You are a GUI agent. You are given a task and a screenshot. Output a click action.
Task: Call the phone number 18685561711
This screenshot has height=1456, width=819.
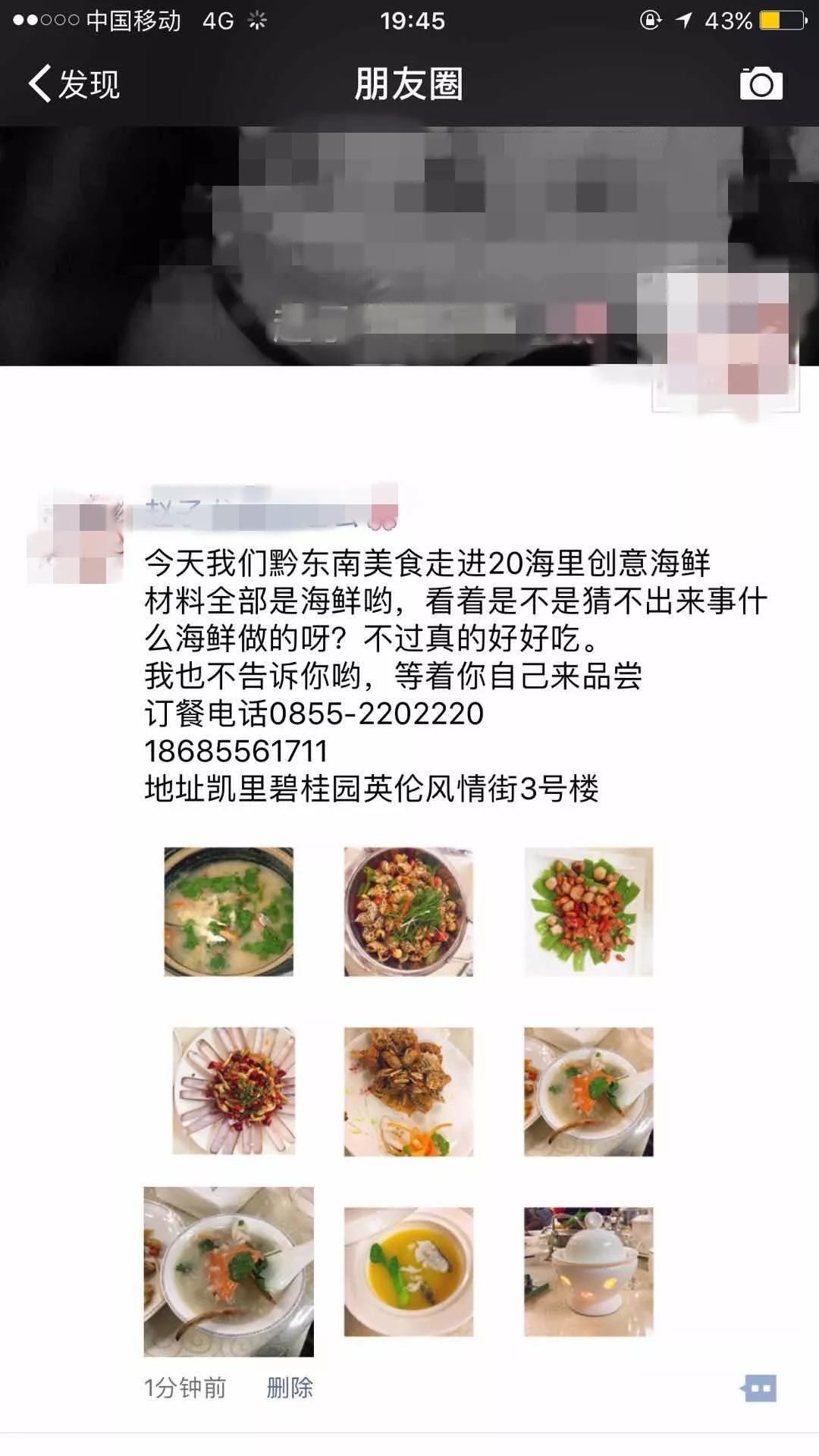pos(236,752)
